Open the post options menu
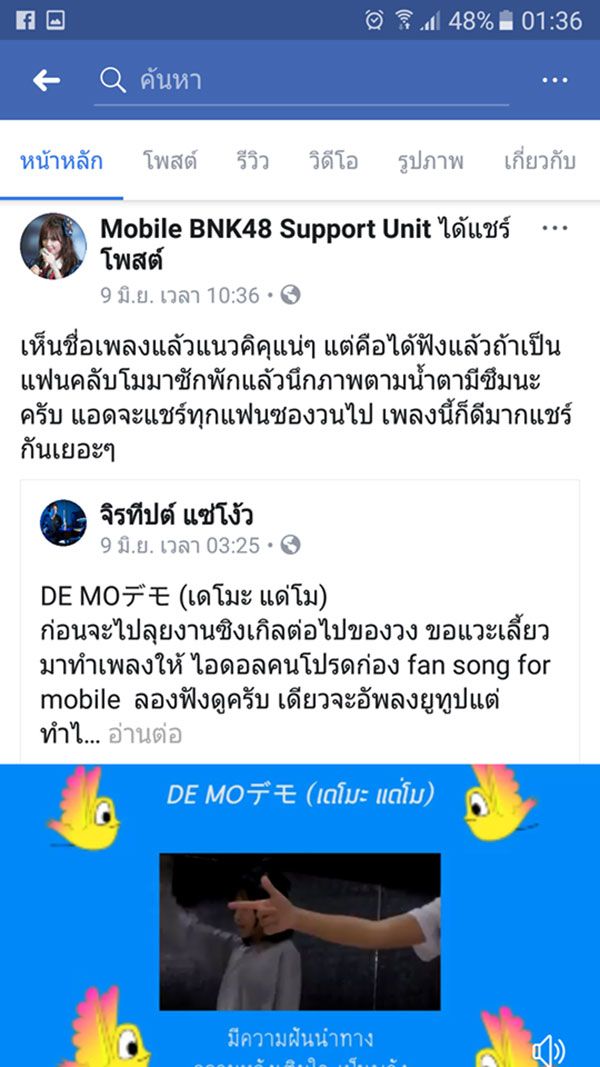600x1067 pixels. [x=554, y=229]
